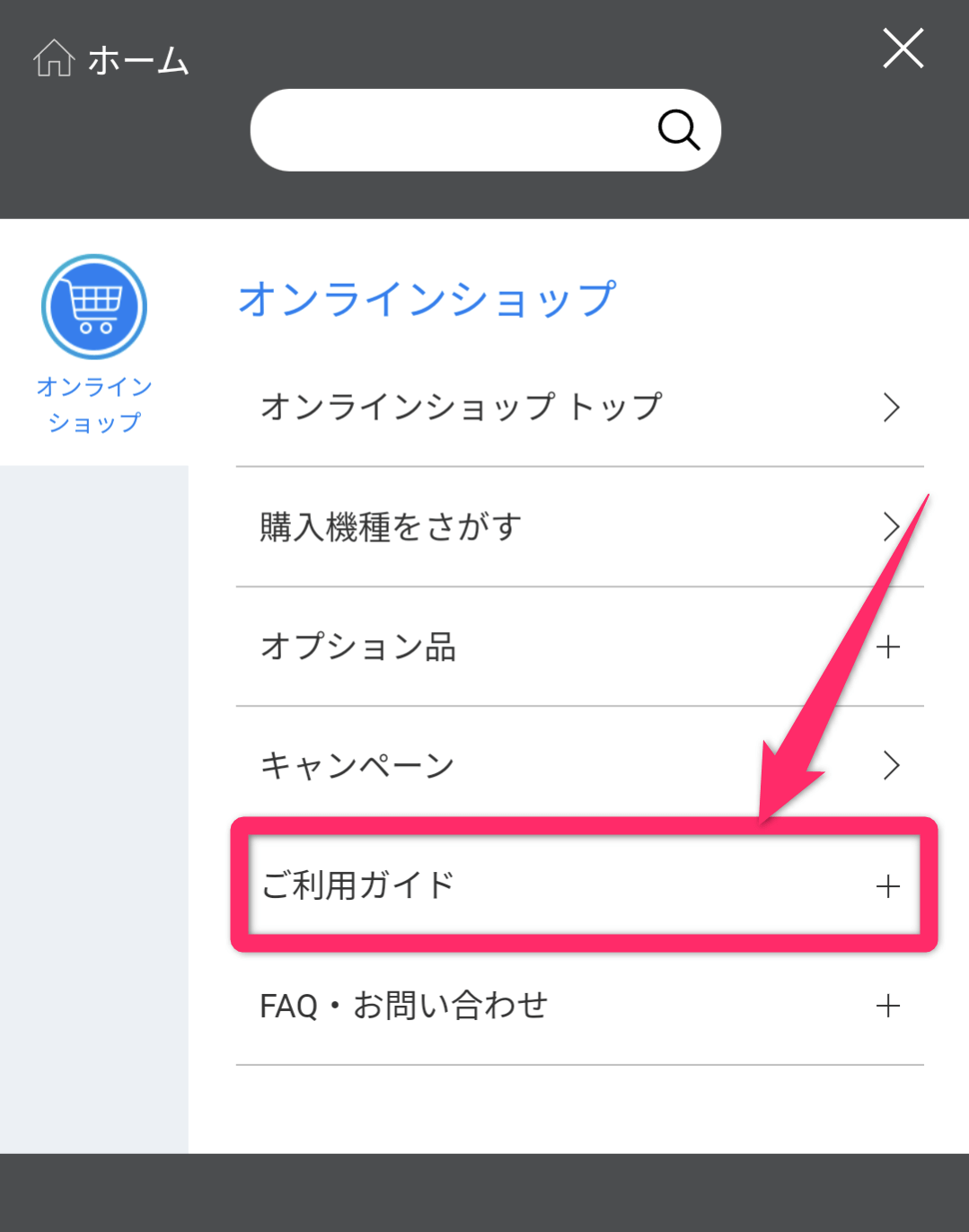Click the blue shopping cart illustration
Image resolution: width=969 pixels, height=1232 pixels.
pyautogui.click(x=94, y=306)
